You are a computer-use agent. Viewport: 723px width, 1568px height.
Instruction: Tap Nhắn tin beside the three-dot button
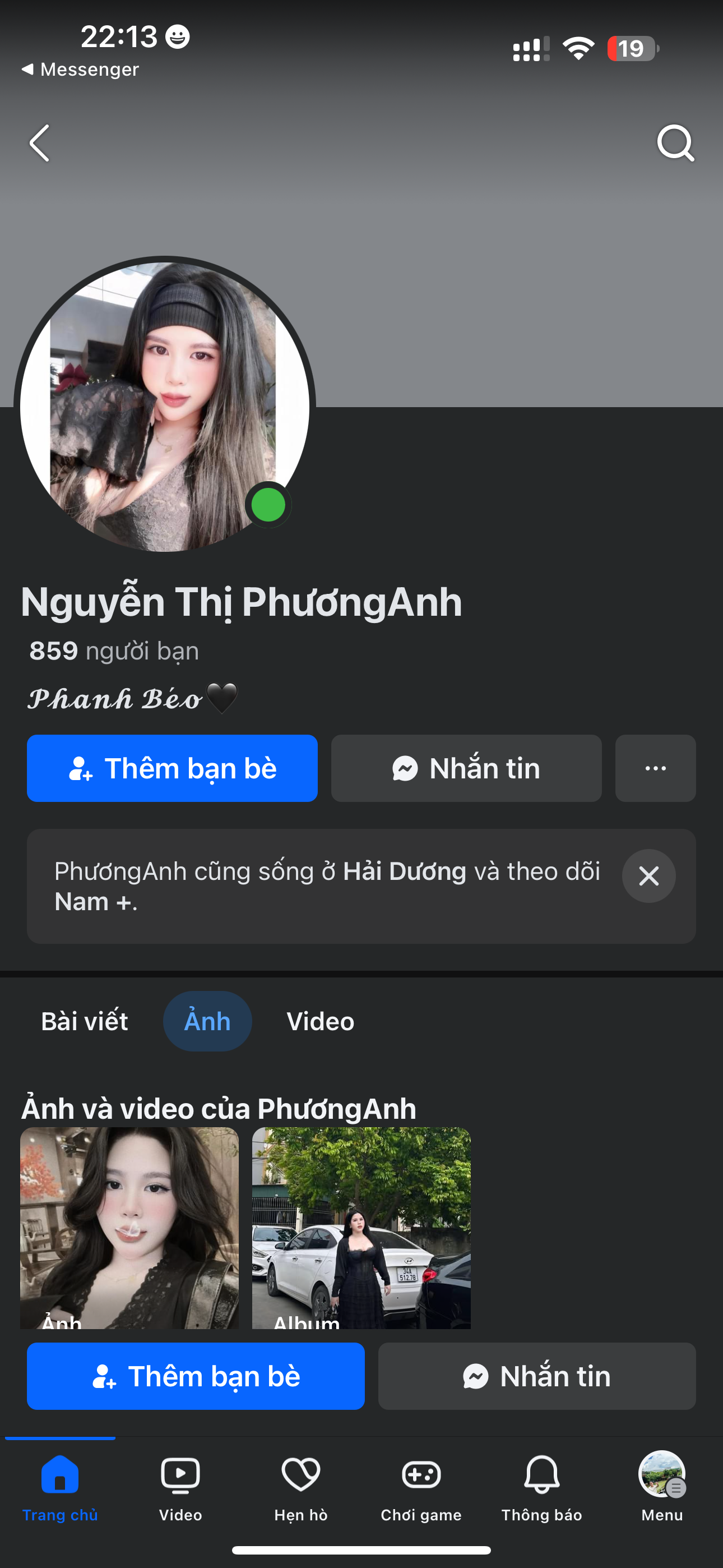pos(466,768)
